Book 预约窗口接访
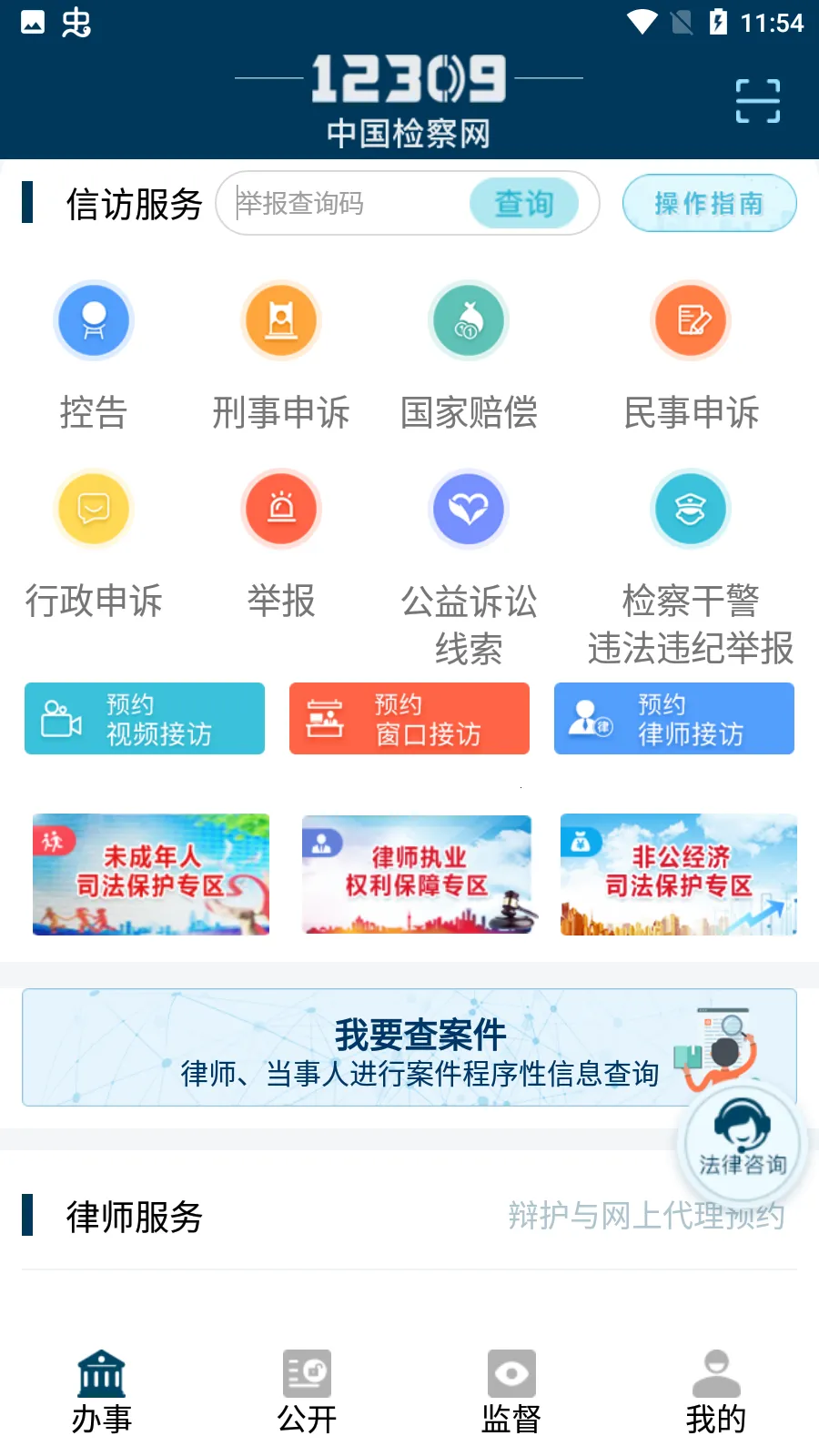819x1456 pixels. (x=409, y=719)
